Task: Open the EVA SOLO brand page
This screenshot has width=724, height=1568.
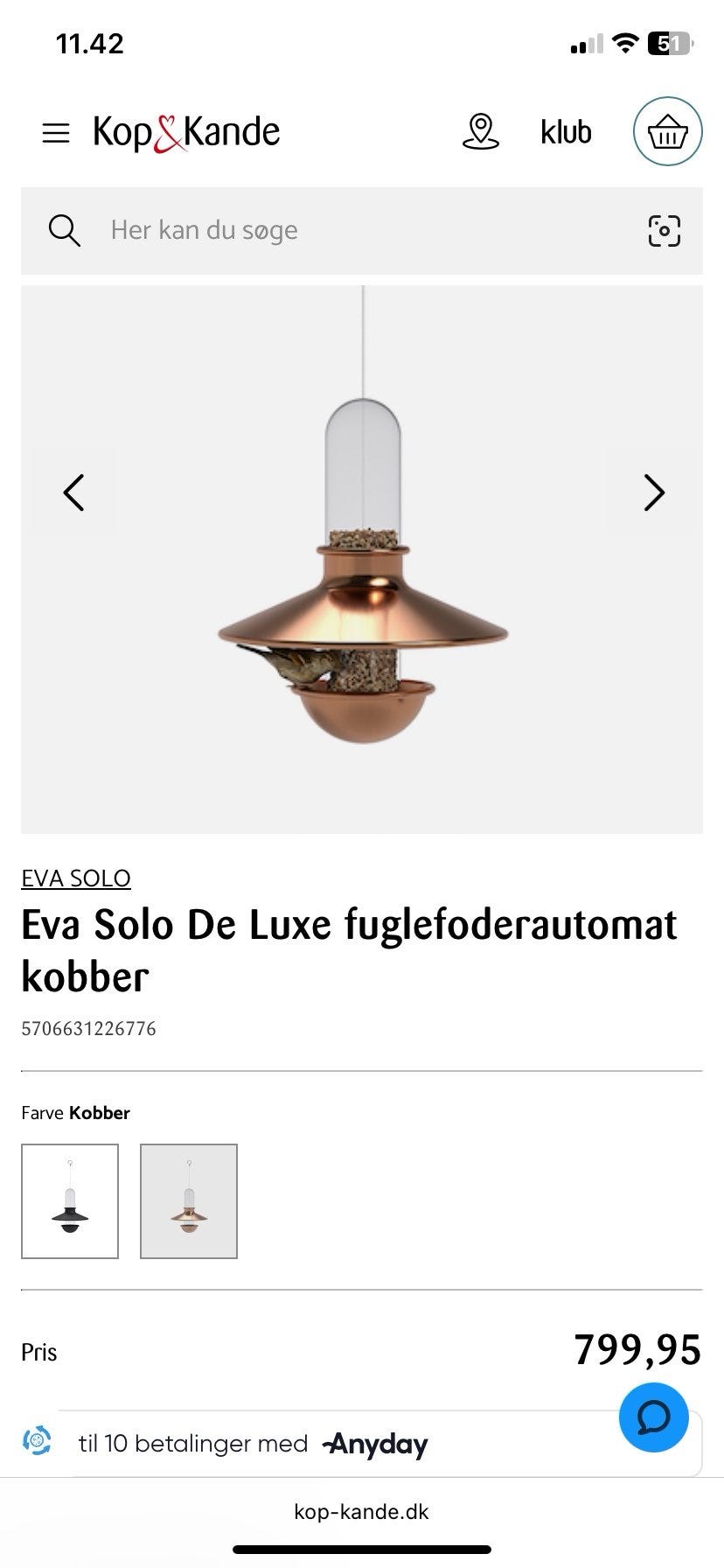Action: coord(77,878)
